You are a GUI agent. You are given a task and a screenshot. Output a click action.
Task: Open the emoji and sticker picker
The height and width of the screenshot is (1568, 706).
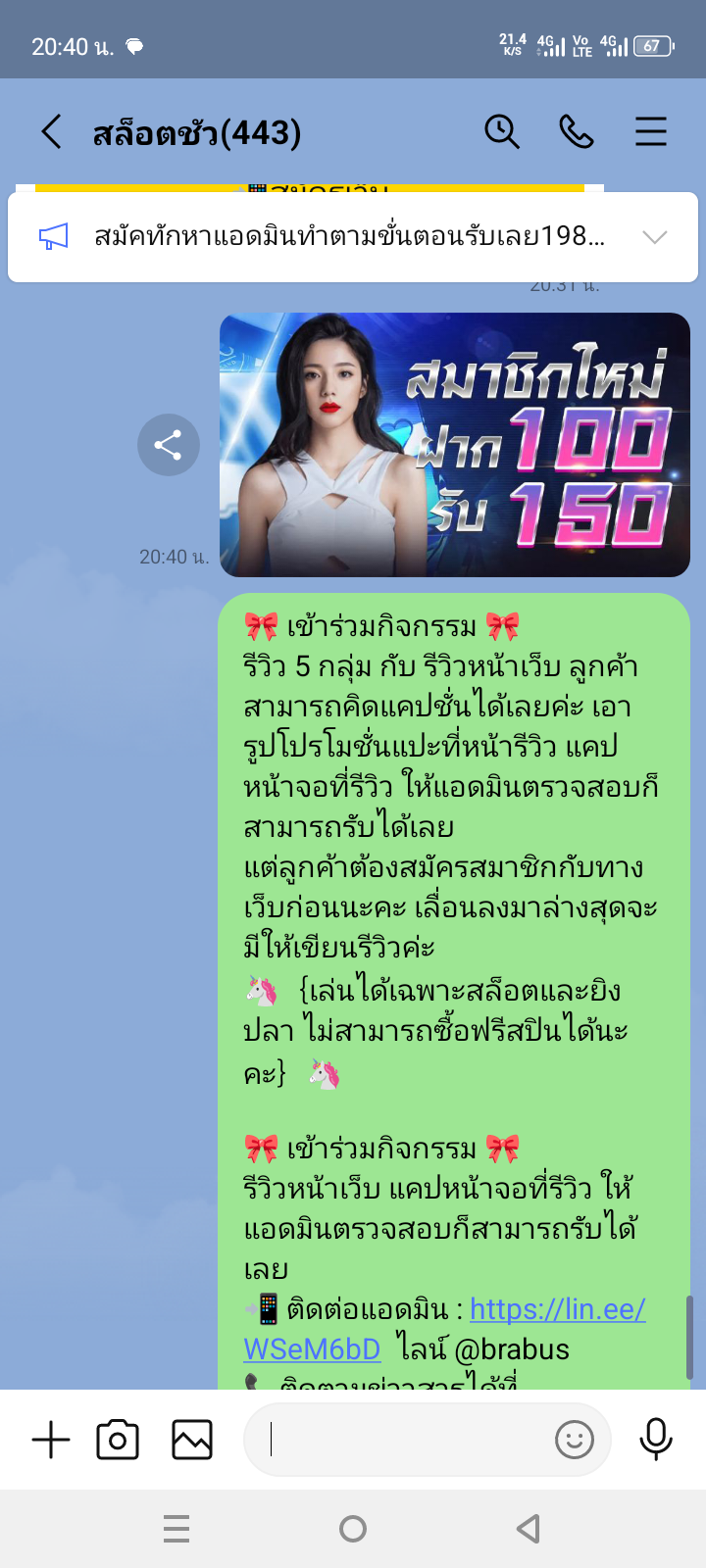tap(575, 1440)
